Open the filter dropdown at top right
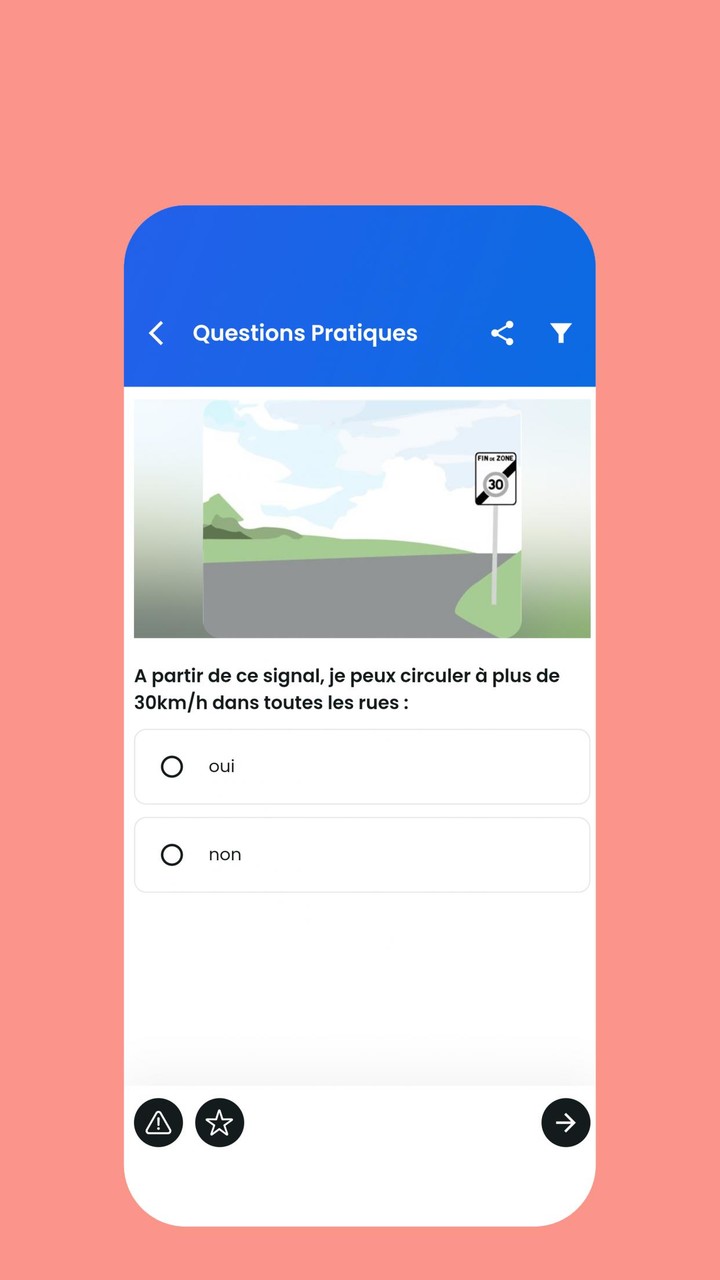 pos(561,333)
